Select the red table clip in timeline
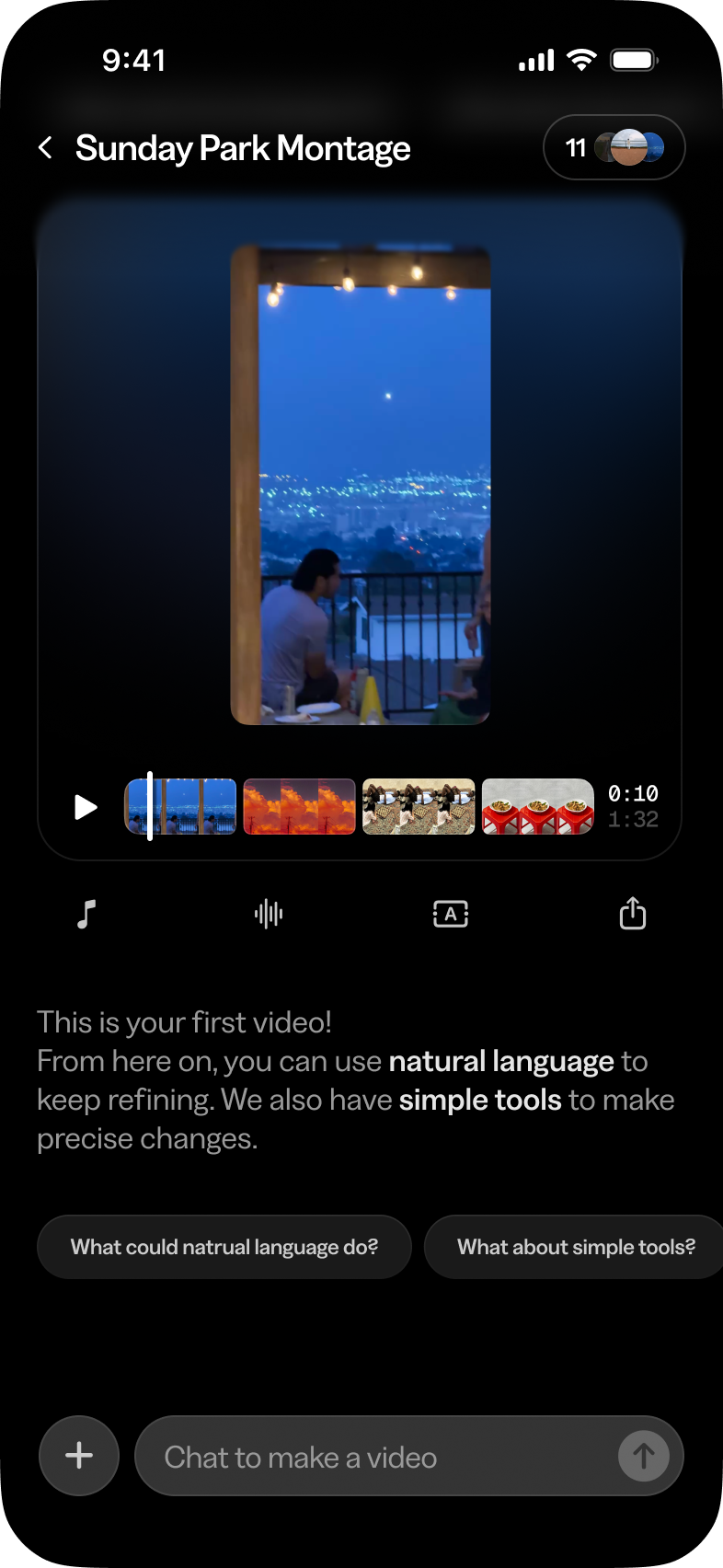Viewport: 723px width, 1568px height. click(x=538, y=807)
